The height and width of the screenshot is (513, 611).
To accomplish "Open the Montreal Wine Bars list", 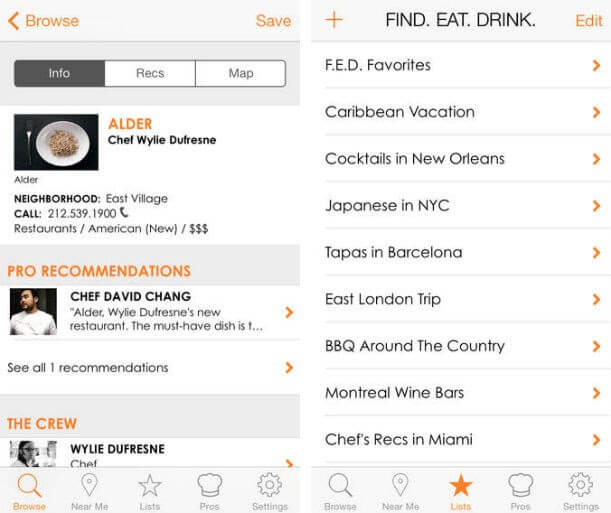I will click(x=461, y=393).
